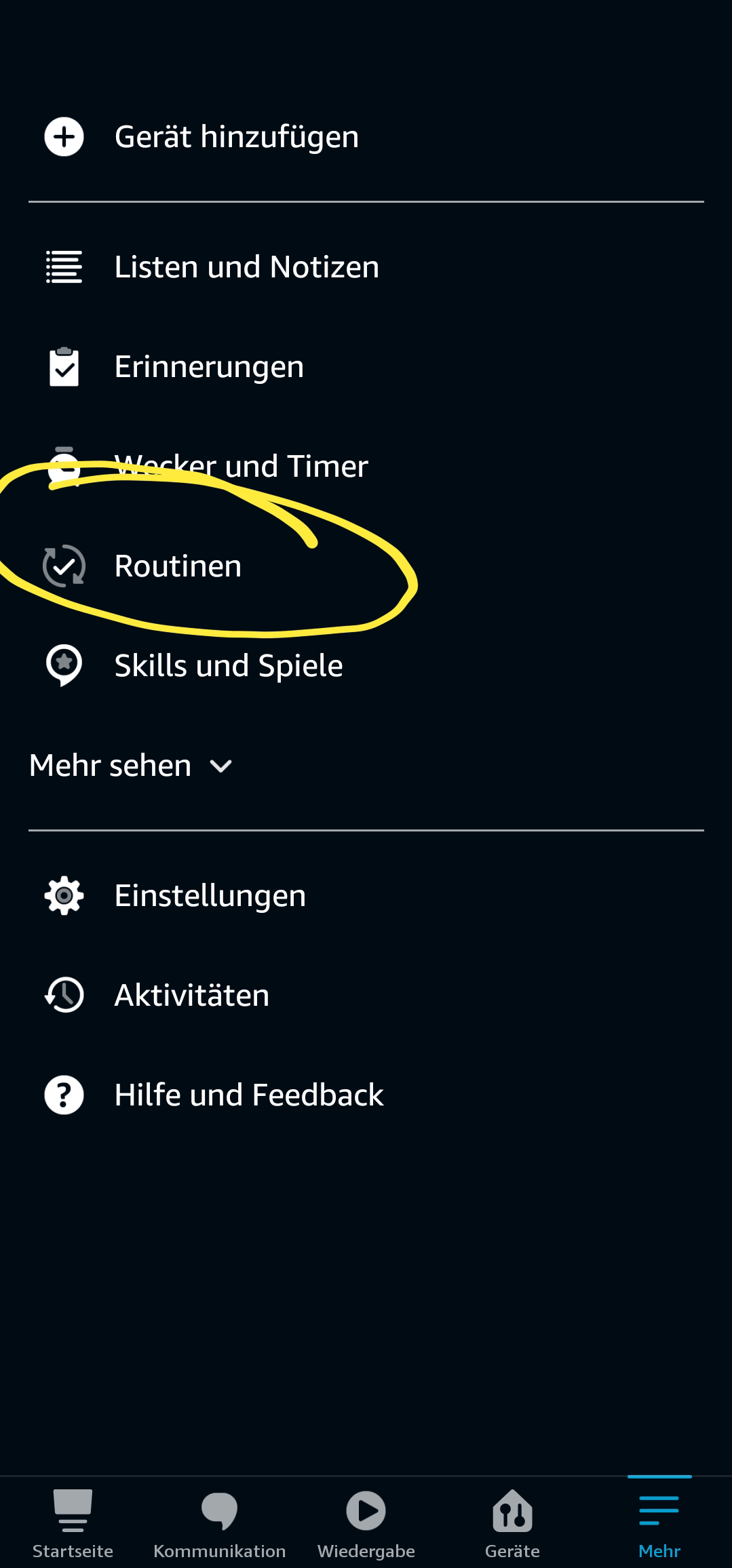
Task: Open Einstellungen
Action: pyautogui.click(x=210, y=896)
